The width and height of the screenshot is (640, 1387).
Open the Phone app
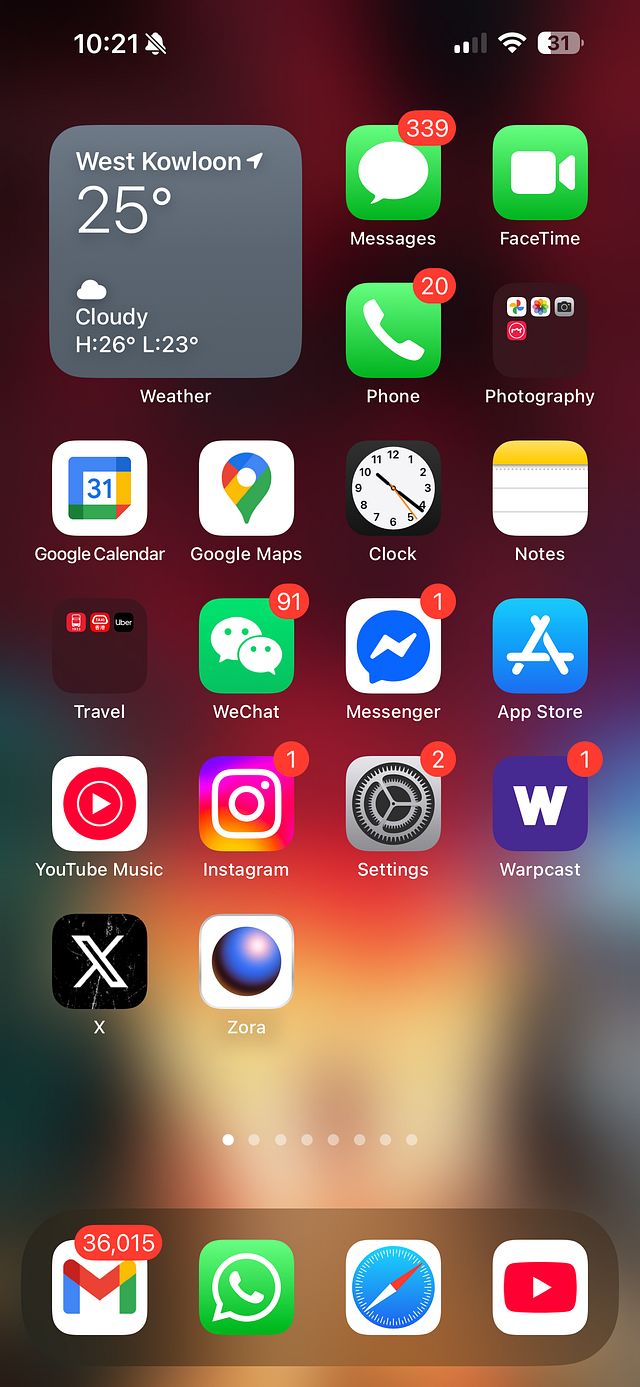pos(393,331)
